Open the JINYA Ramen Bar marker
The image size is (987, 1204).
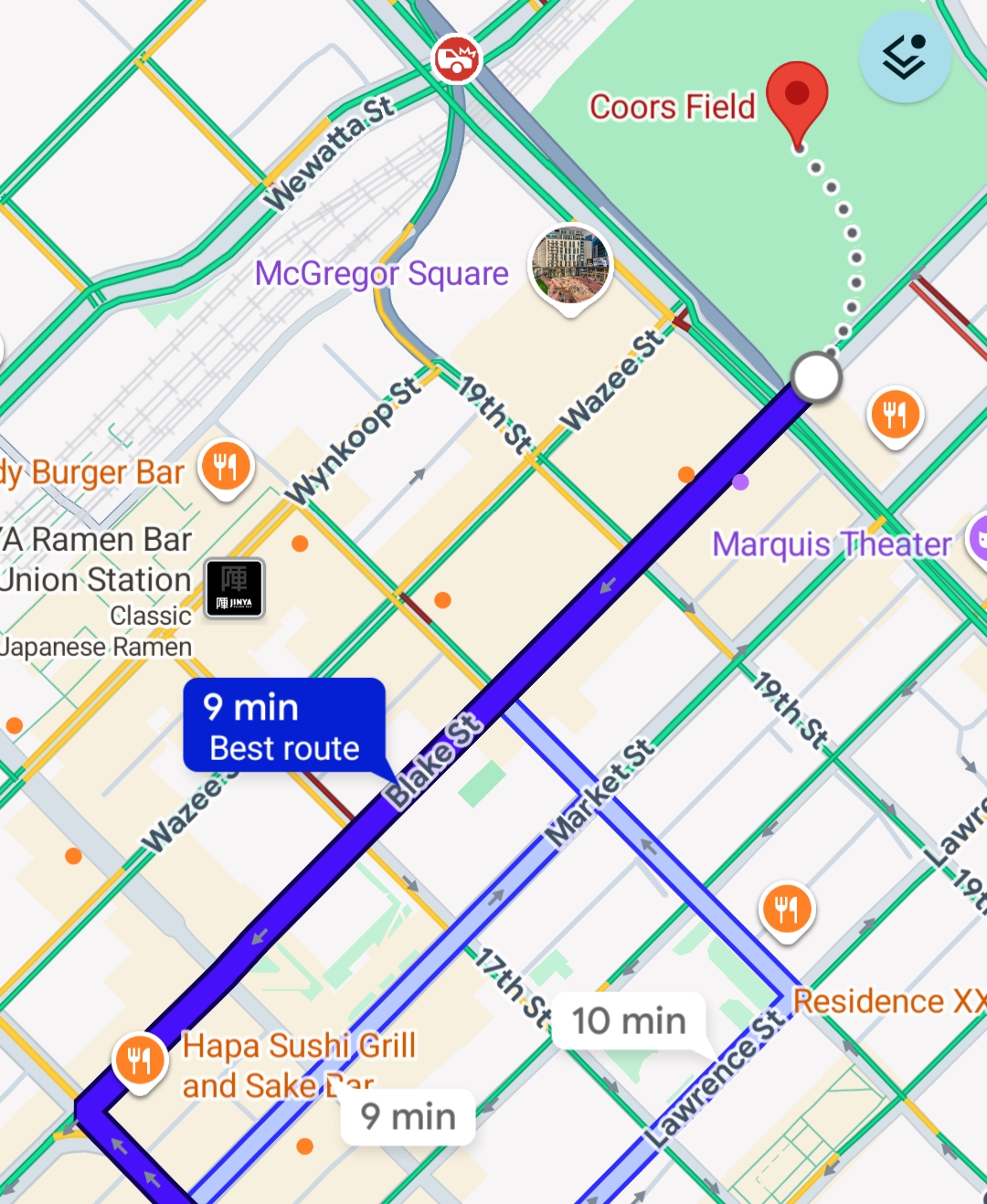coord(234,588)
